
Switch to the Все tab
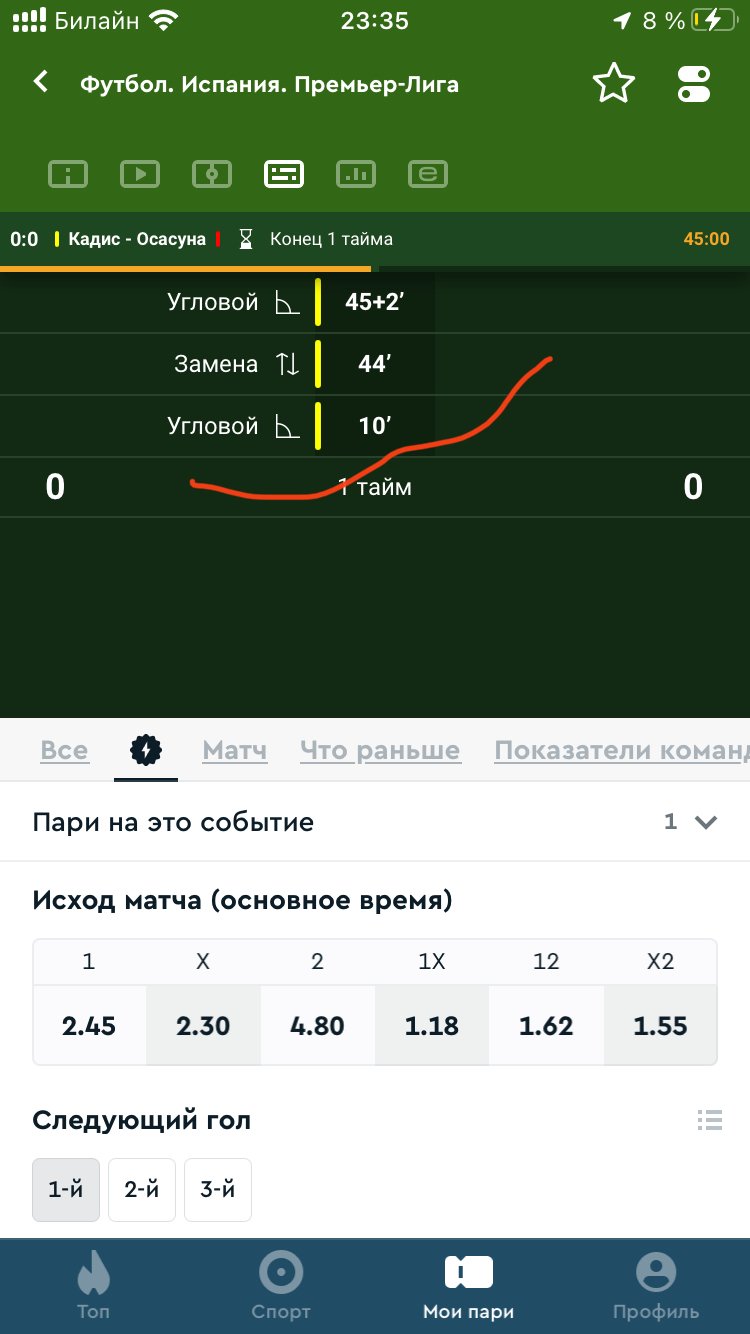point(64,750)
